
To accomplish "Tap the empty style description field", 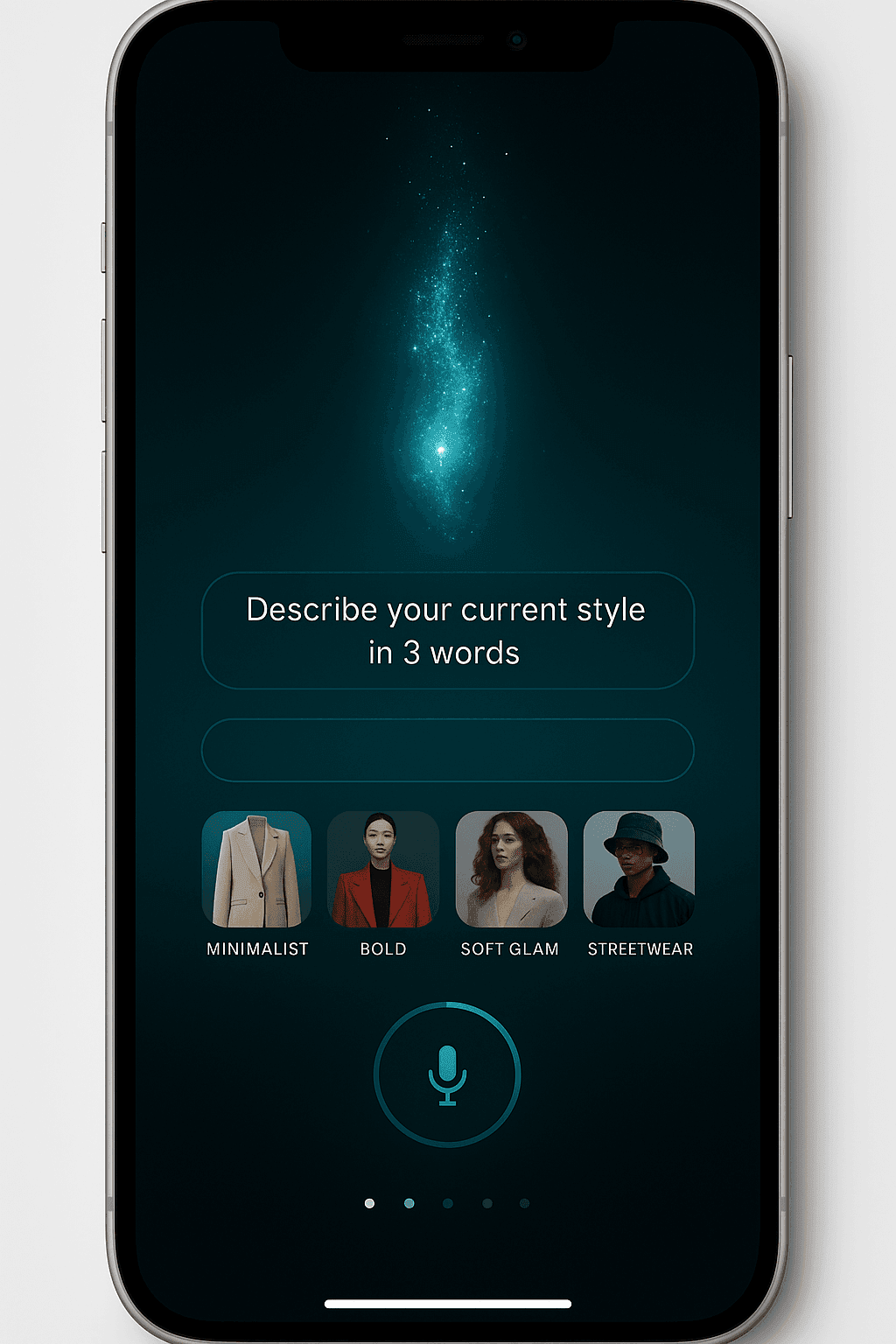I will [447, 750].
